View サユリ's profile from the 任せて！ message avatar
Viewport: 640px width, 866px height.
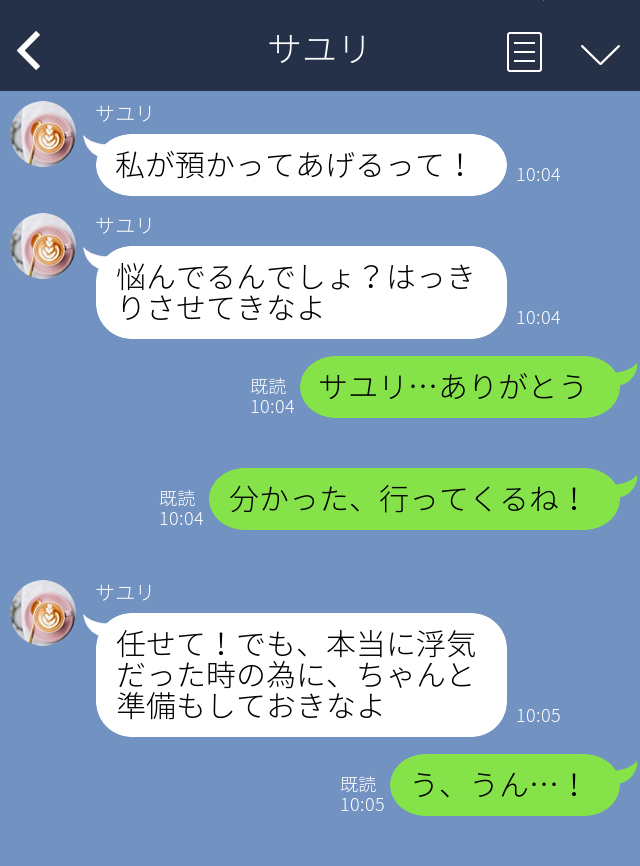[43, 613]
